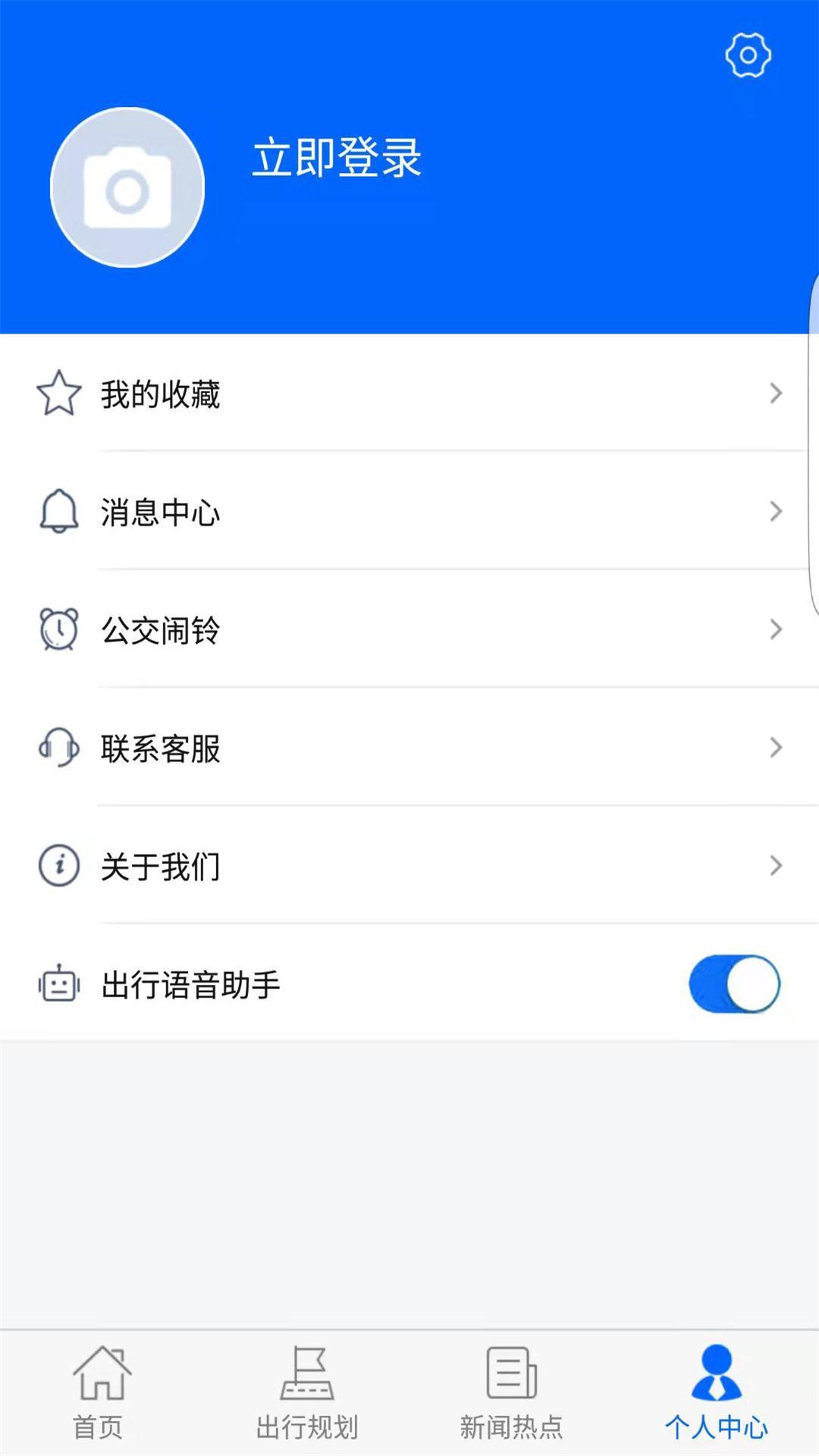The image size is (819, 1456).
Task: Click the chevron next to 公交闹铃
Action: (775, 629)
